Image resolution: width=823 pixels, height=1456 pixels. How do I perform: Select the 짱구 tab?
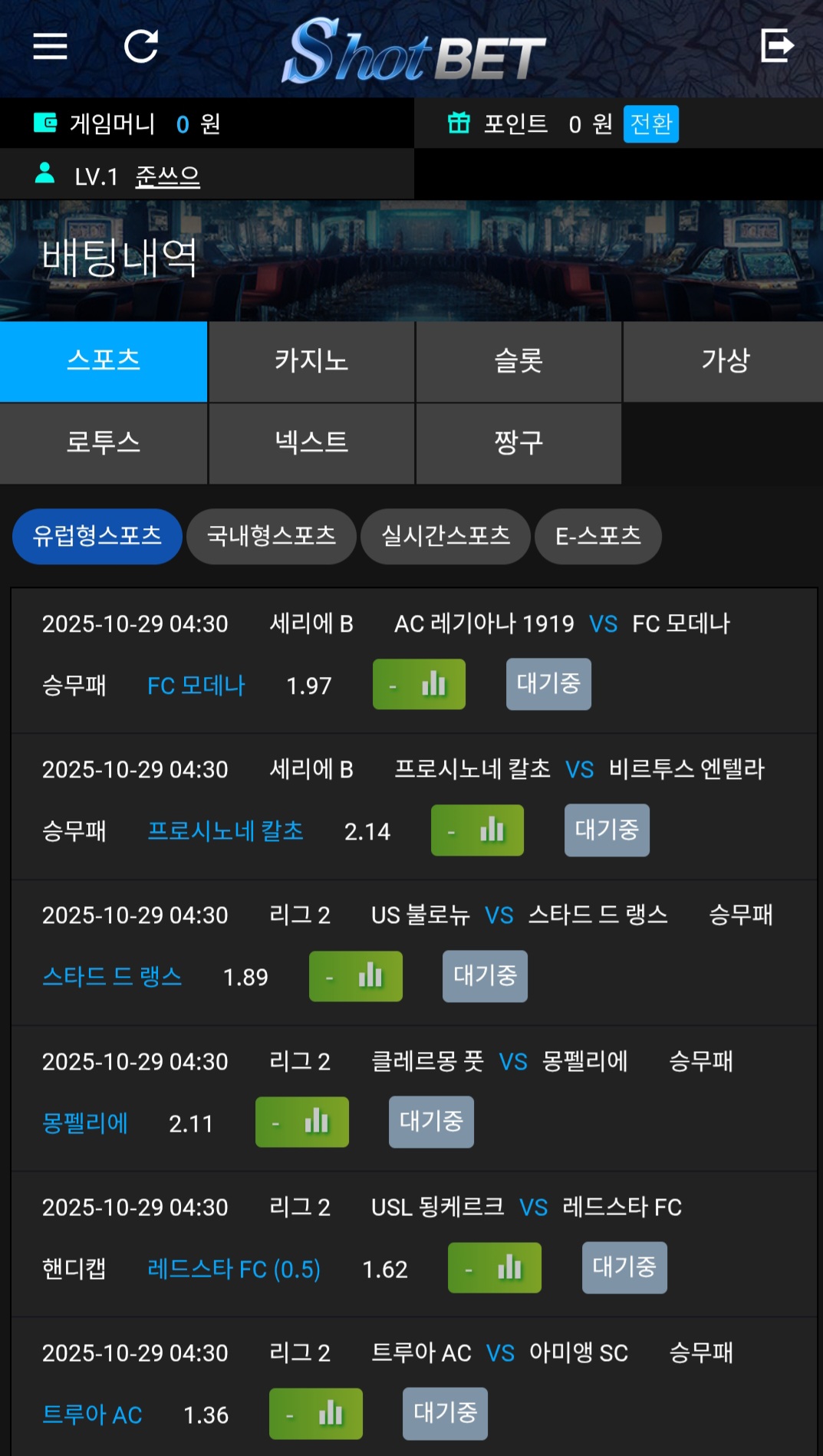coord(518,444)
